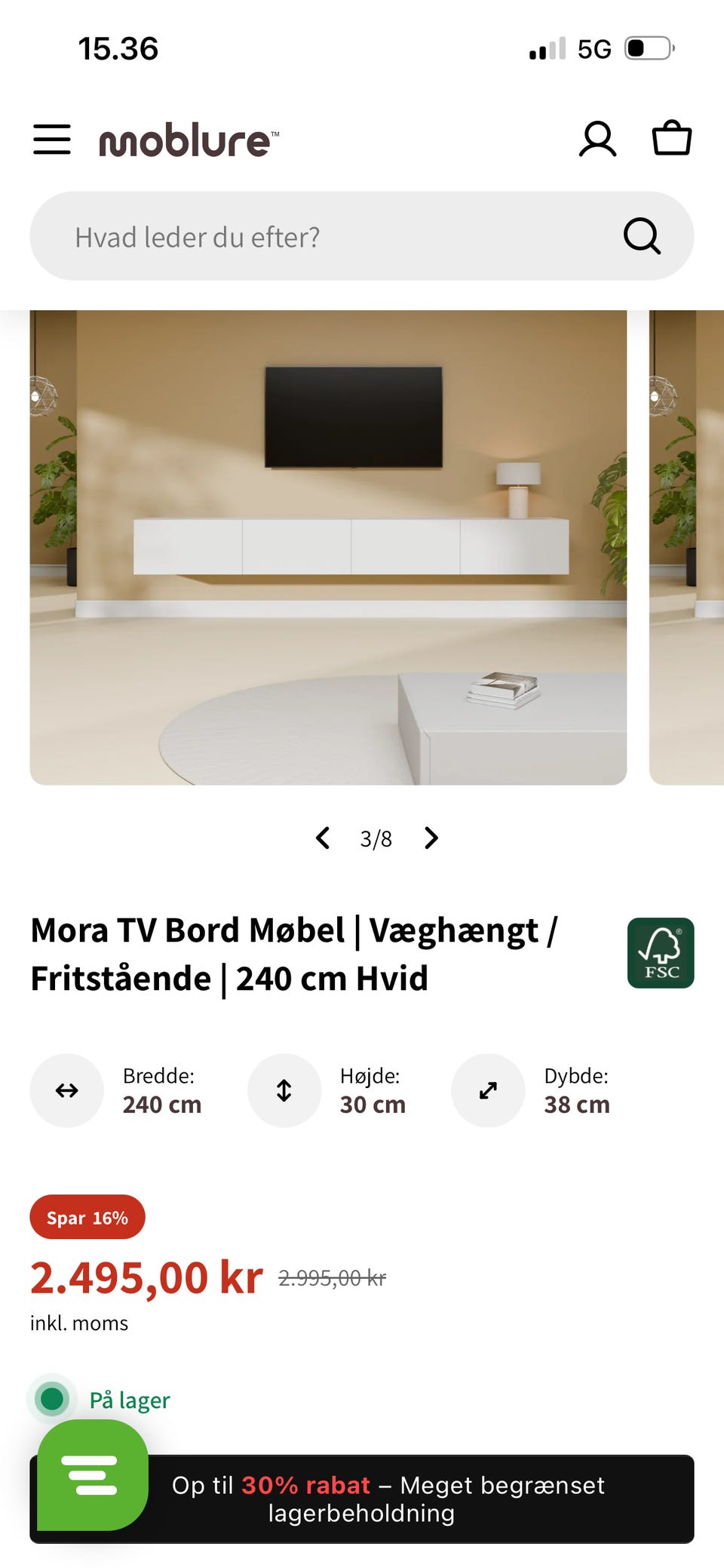
Task: Click the 3/8 image counter
Action: [x=375, y=838]
